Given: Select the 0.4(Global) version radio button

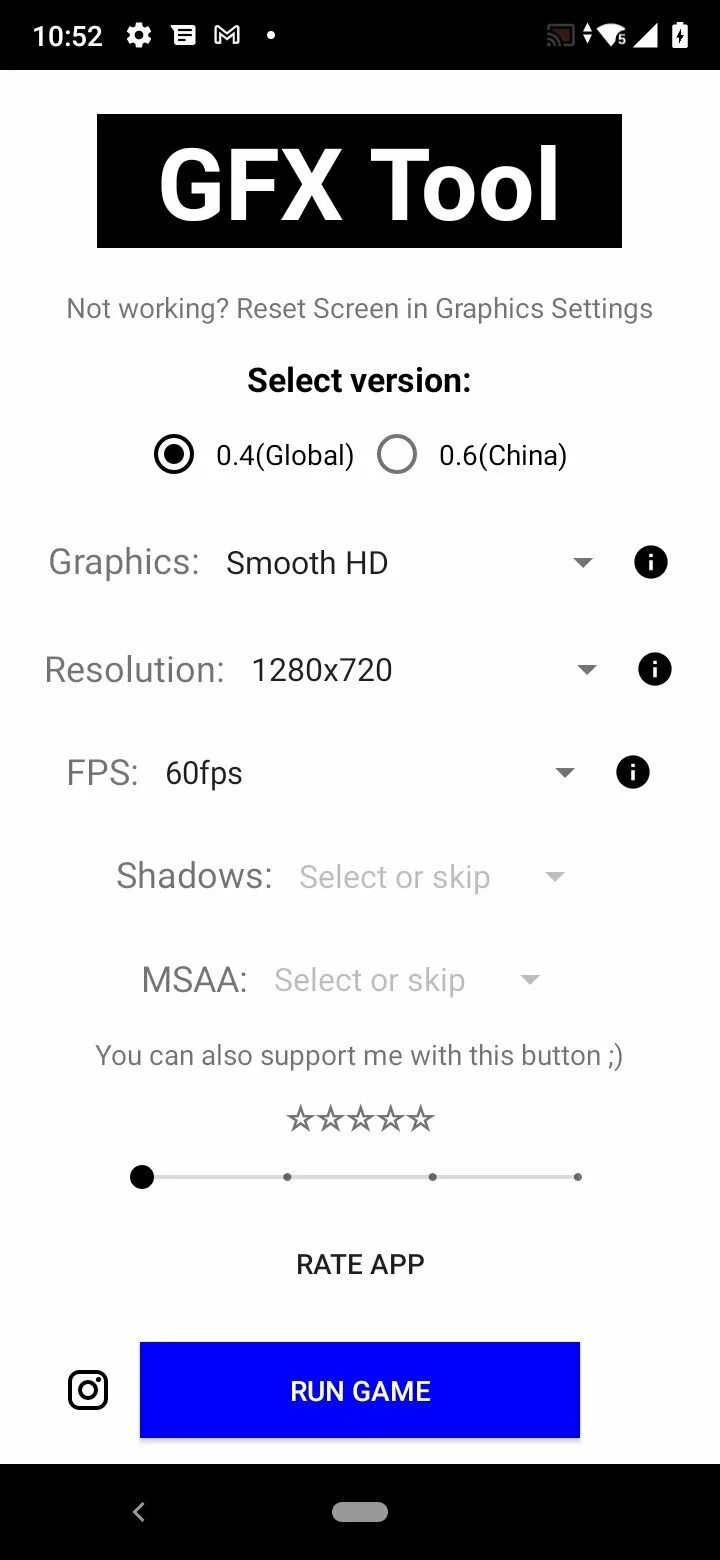Looking at the screenshot, I should [x=174, y=455].
